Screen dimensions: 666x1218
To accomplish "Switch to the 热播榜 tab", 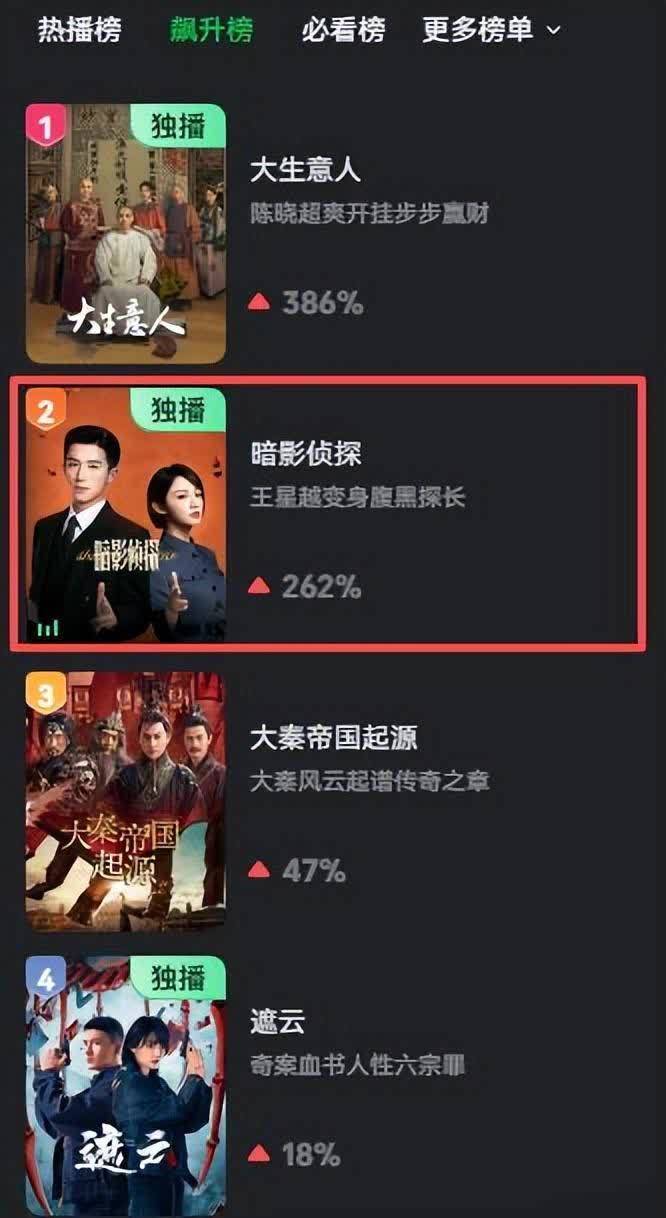I will point(79,30).
